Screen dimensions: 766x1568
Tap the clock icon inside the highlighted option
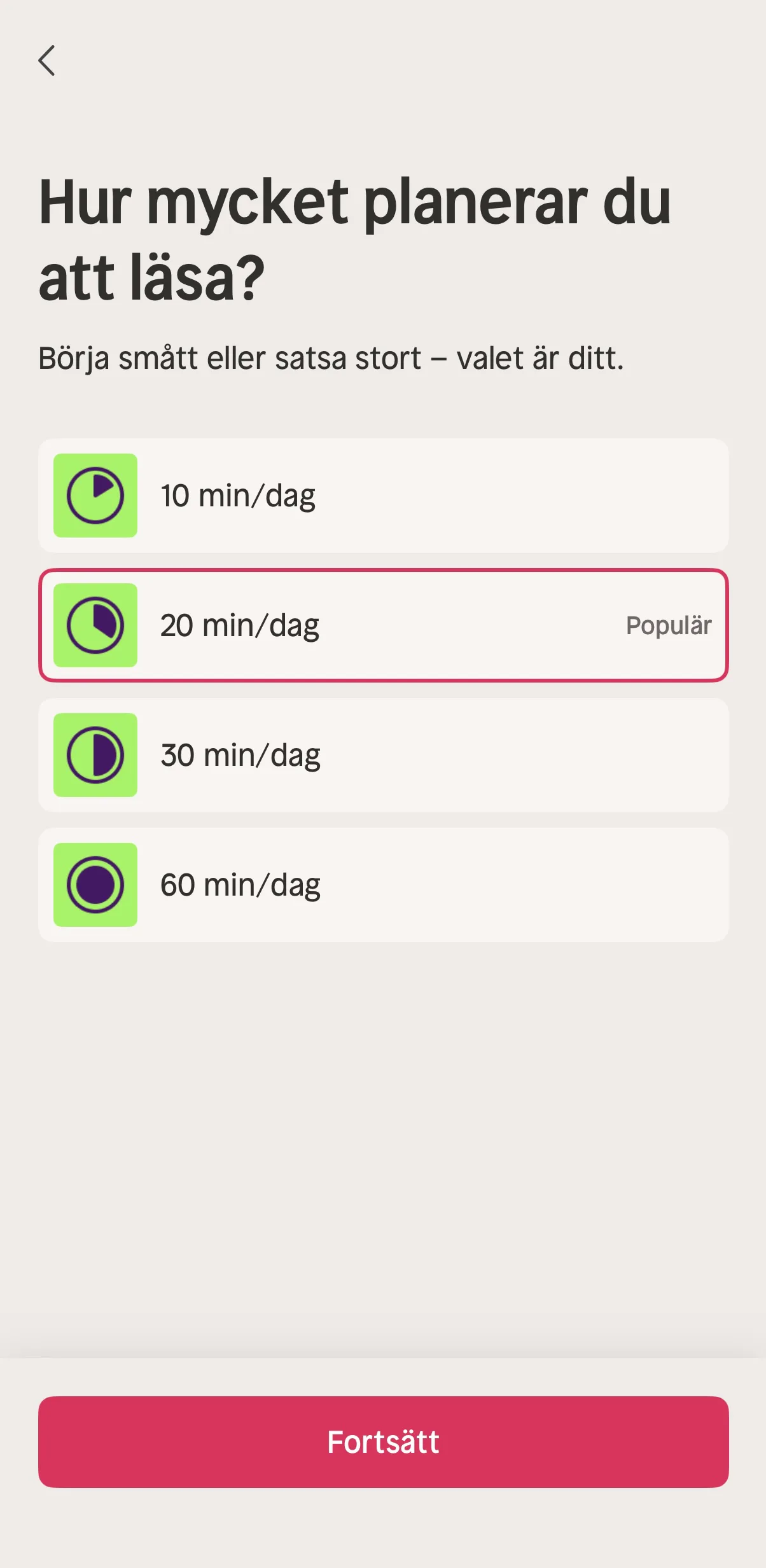point(95,625)
